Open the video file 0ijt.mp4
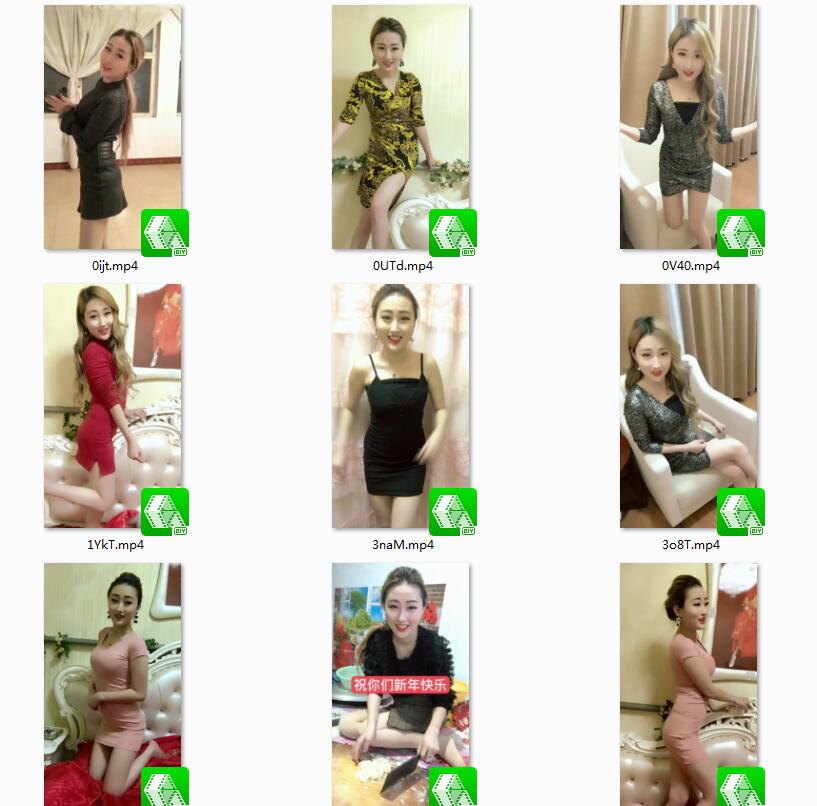Viewport: 817px width, 806px height. tap(113, 128)
